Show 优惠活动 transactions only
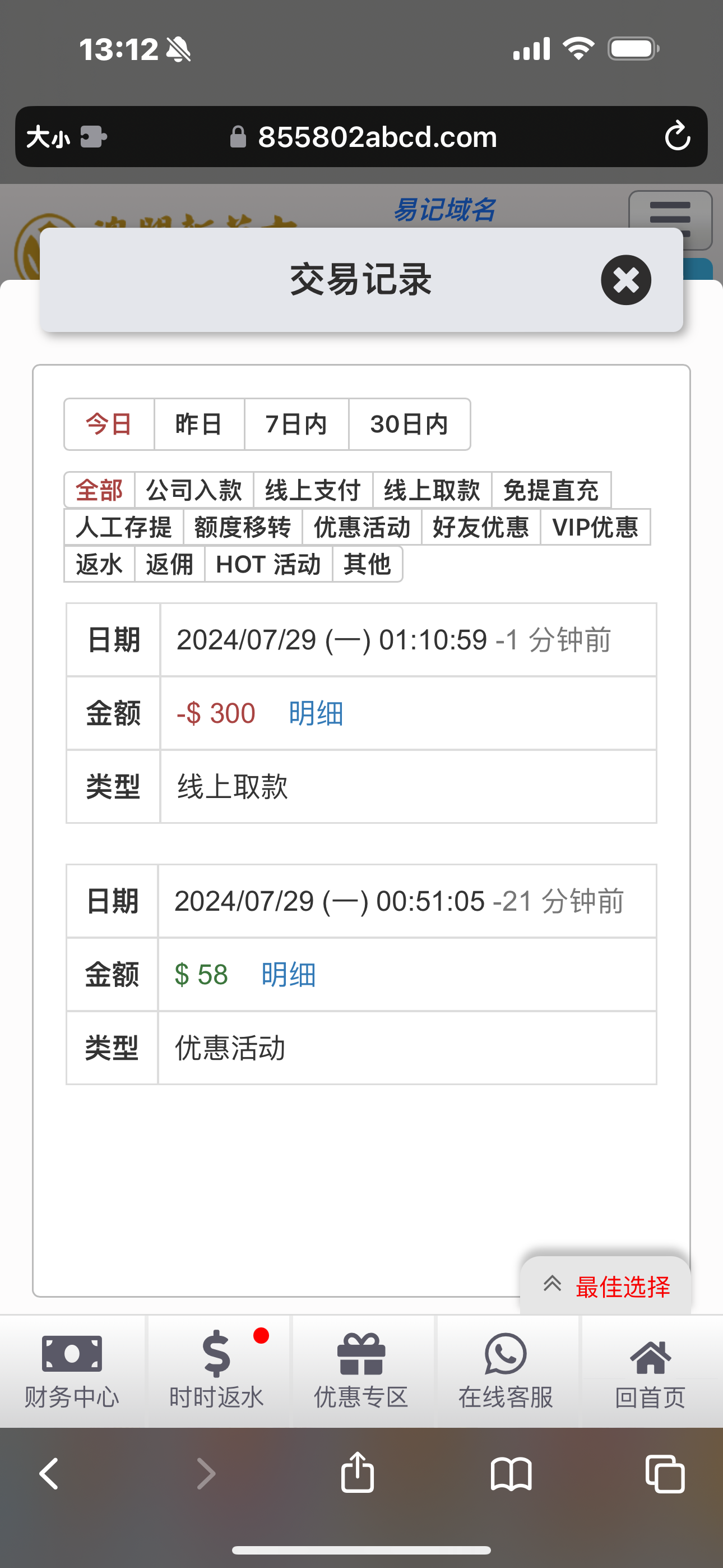The height and width of the screenshot is (1568, 723). tap(361, 527)
